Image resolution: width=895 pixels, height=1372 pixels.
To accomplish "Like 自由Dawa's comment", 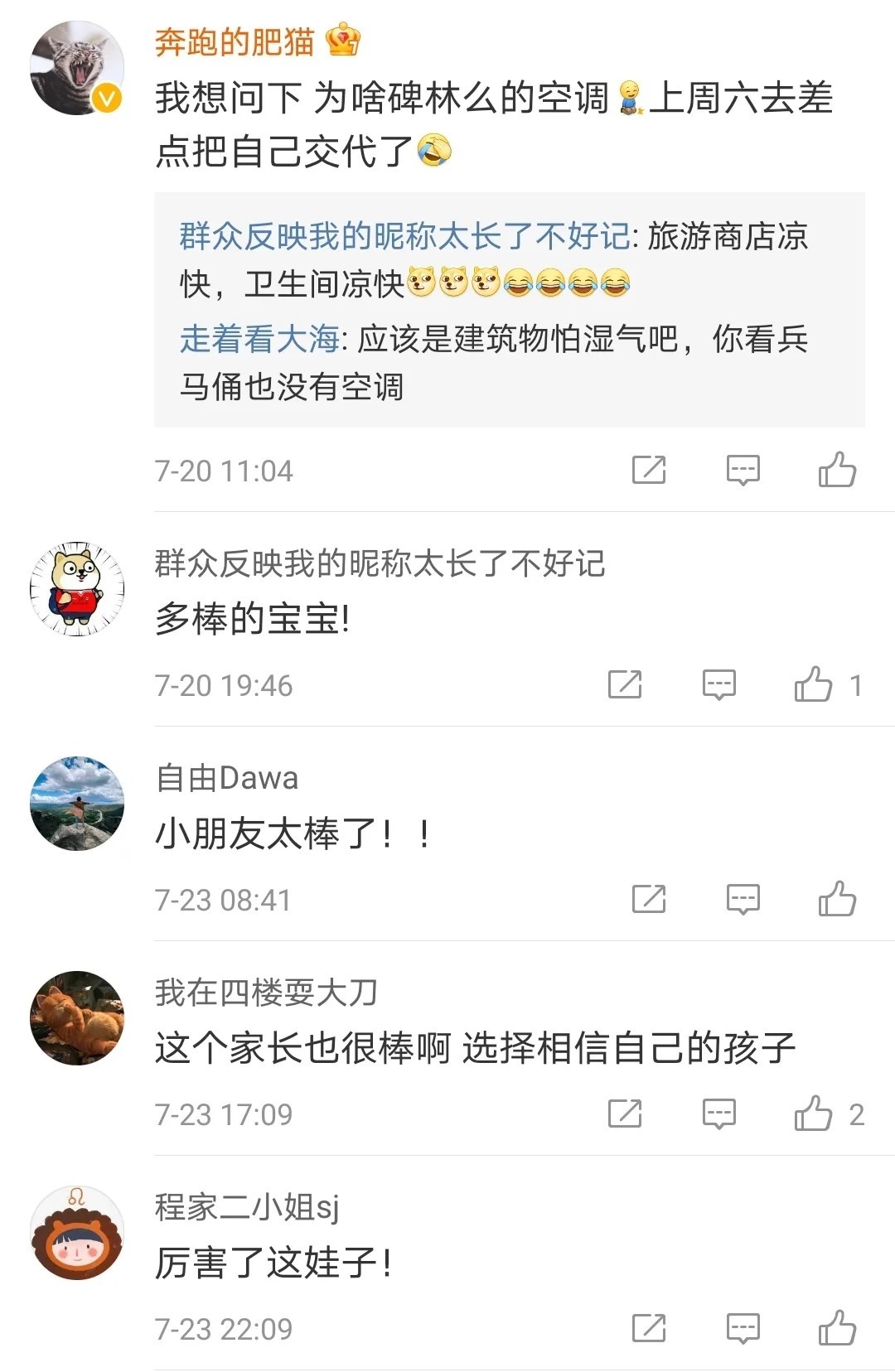I will click(x=837, y=899).
